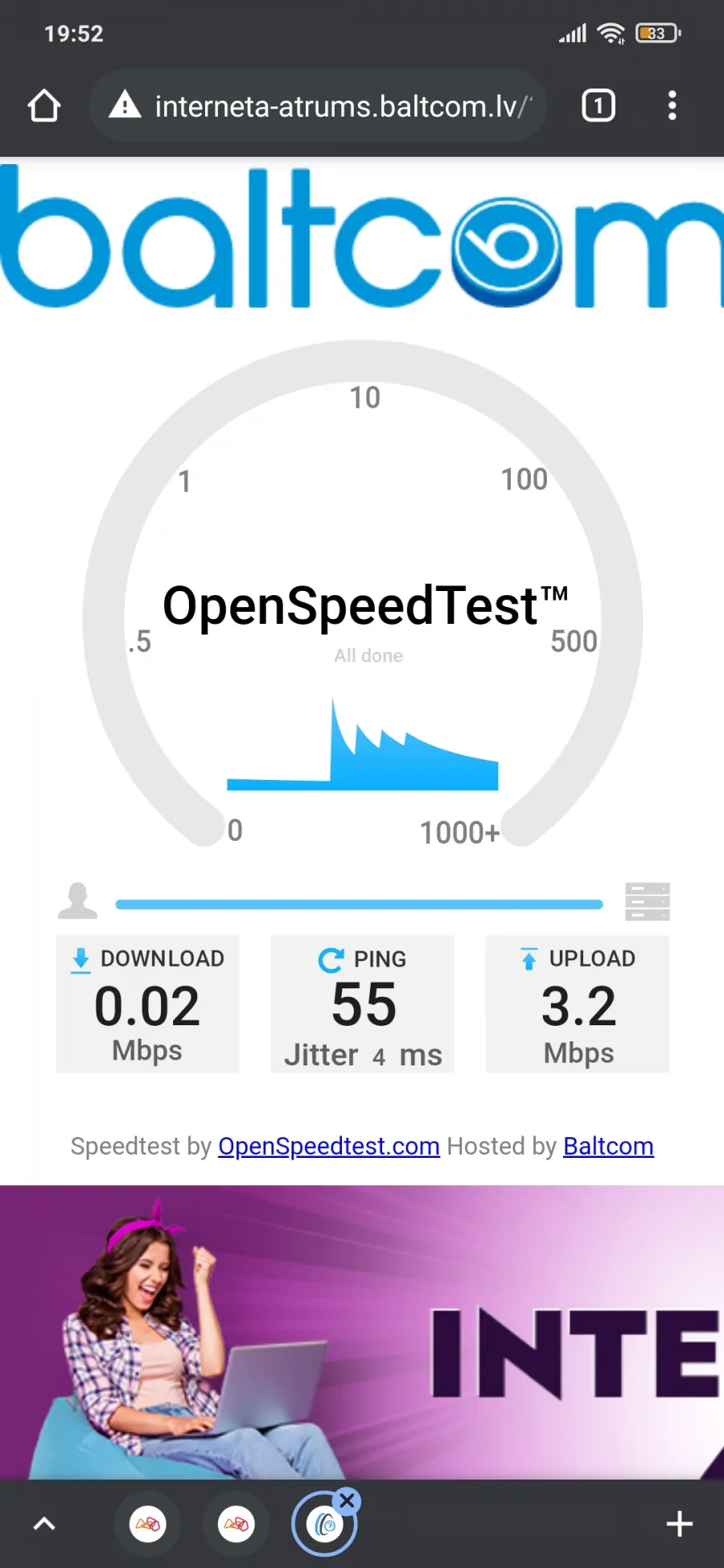Follow the OpenSpeedtest.com link
The width and height of the screenshot is (724, 1568).
point(329,1146)
